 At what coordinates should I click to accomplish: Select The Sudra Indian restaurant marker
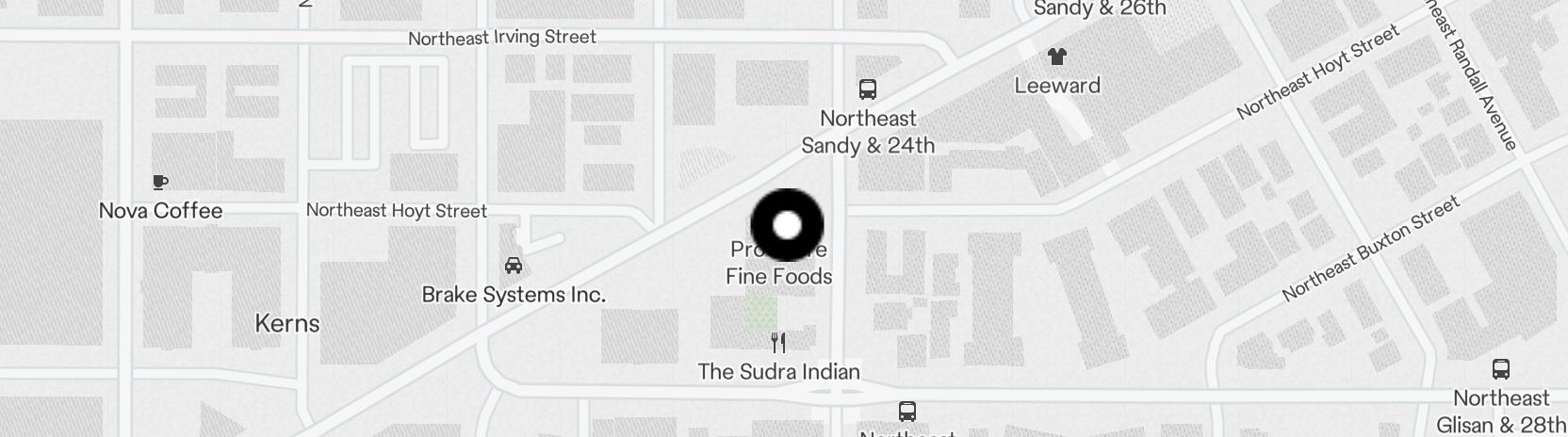point(778,343)
